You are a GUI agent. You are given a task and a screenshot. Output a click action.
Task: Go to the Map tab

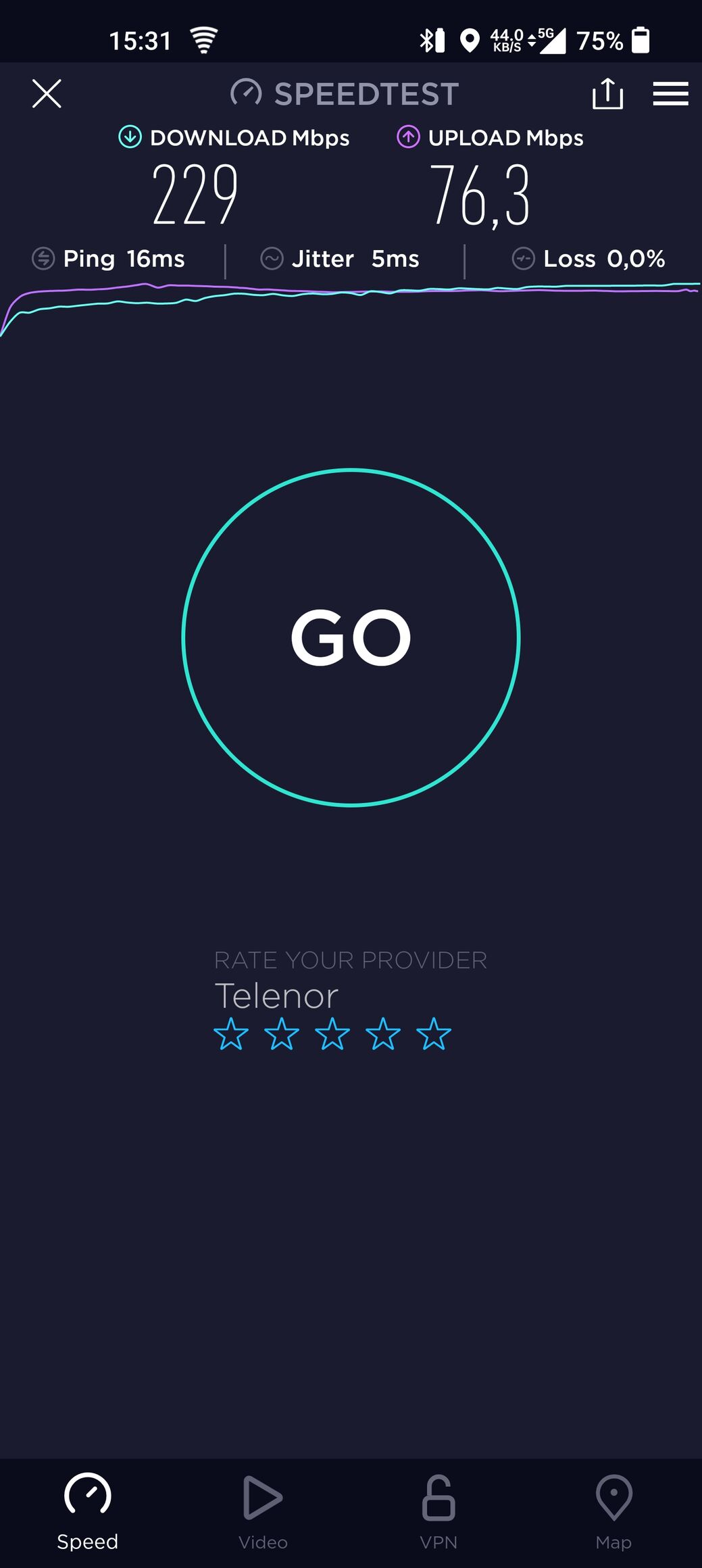613,1513
